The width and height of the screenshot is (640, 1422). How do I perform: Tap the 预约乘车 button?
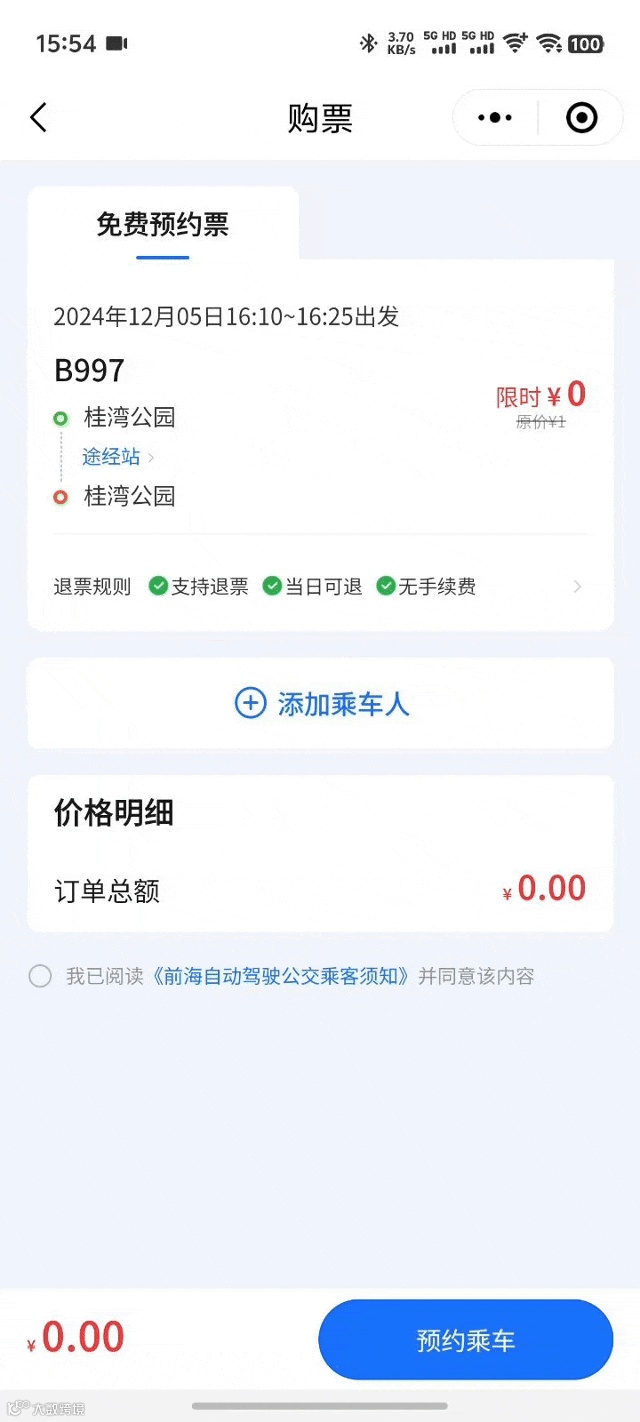(x=465, y=1340)
